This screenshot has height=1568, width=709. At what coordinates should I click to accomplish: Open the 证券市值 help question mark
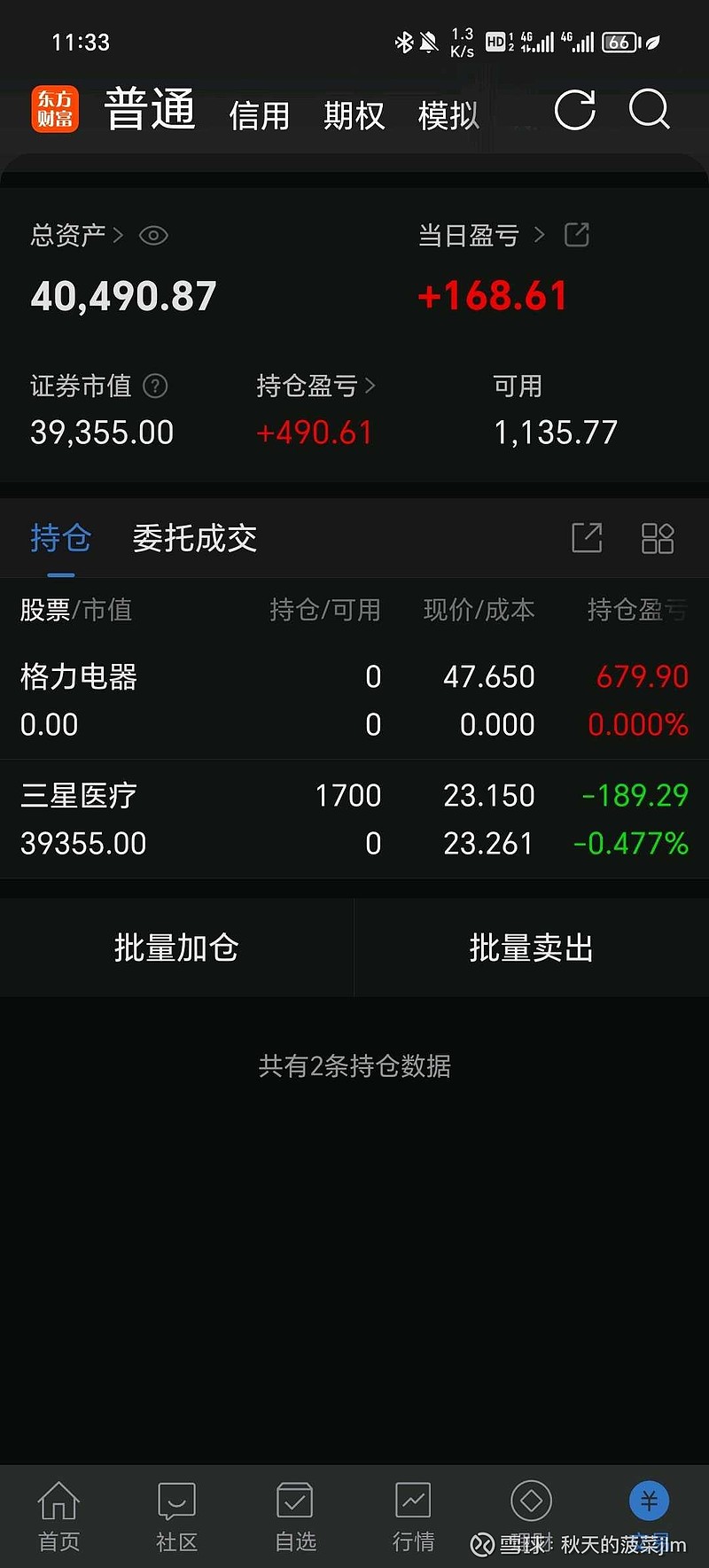coord(155,386)
